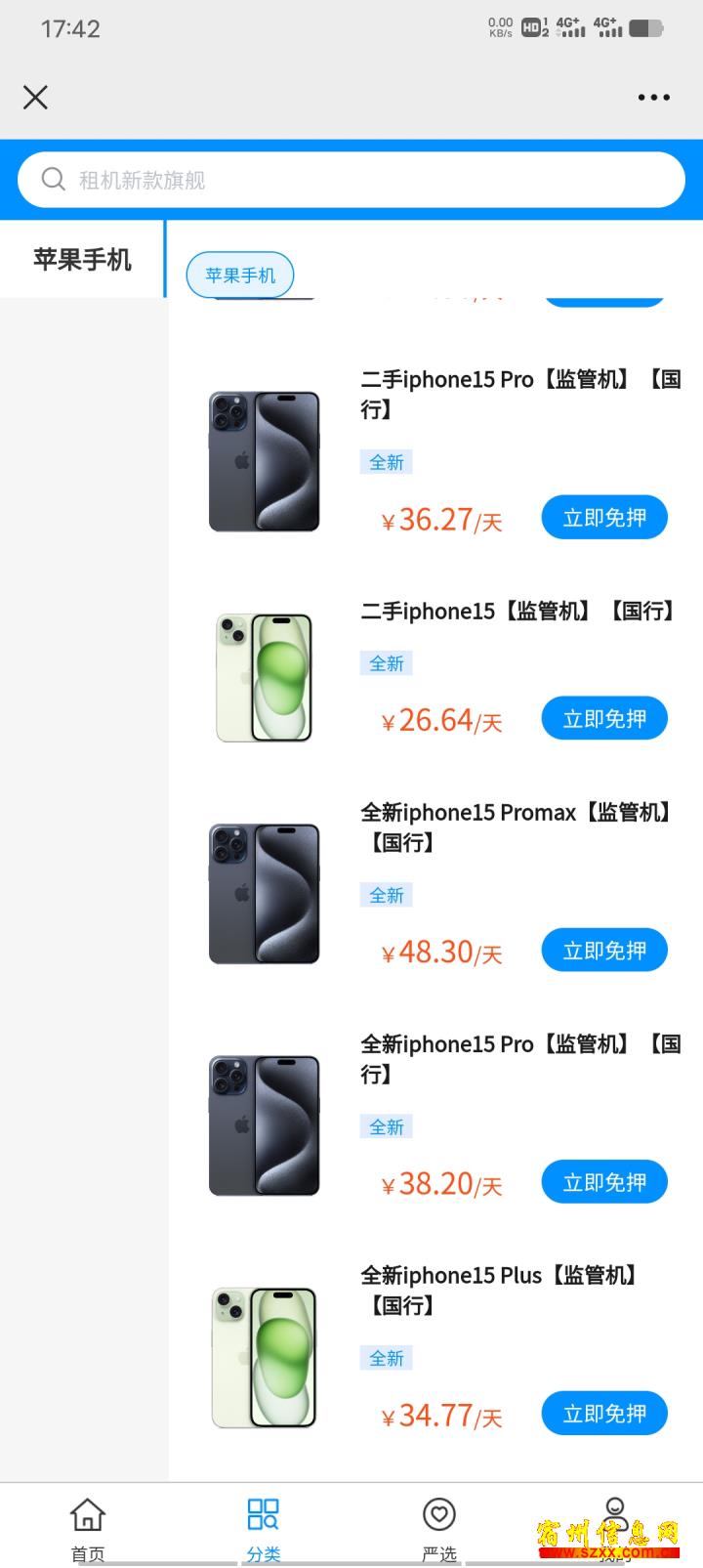This screenshot has width=703, height=1568.
Task: Tap 立即免押 for 全新iphone15 Plus
Action: point(604,1414)
